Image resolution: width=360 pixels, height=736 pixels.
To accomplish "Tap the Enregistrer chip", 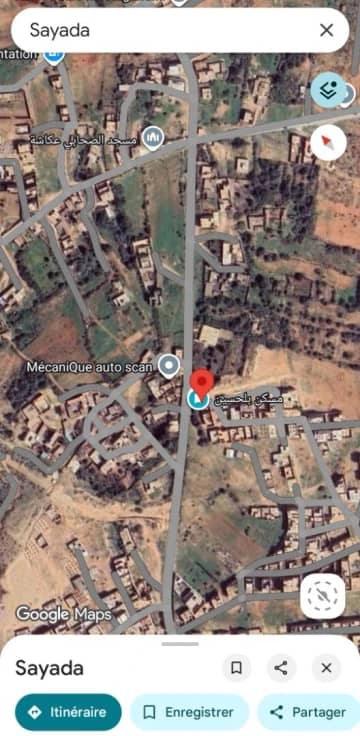I will tap(189, 712).
